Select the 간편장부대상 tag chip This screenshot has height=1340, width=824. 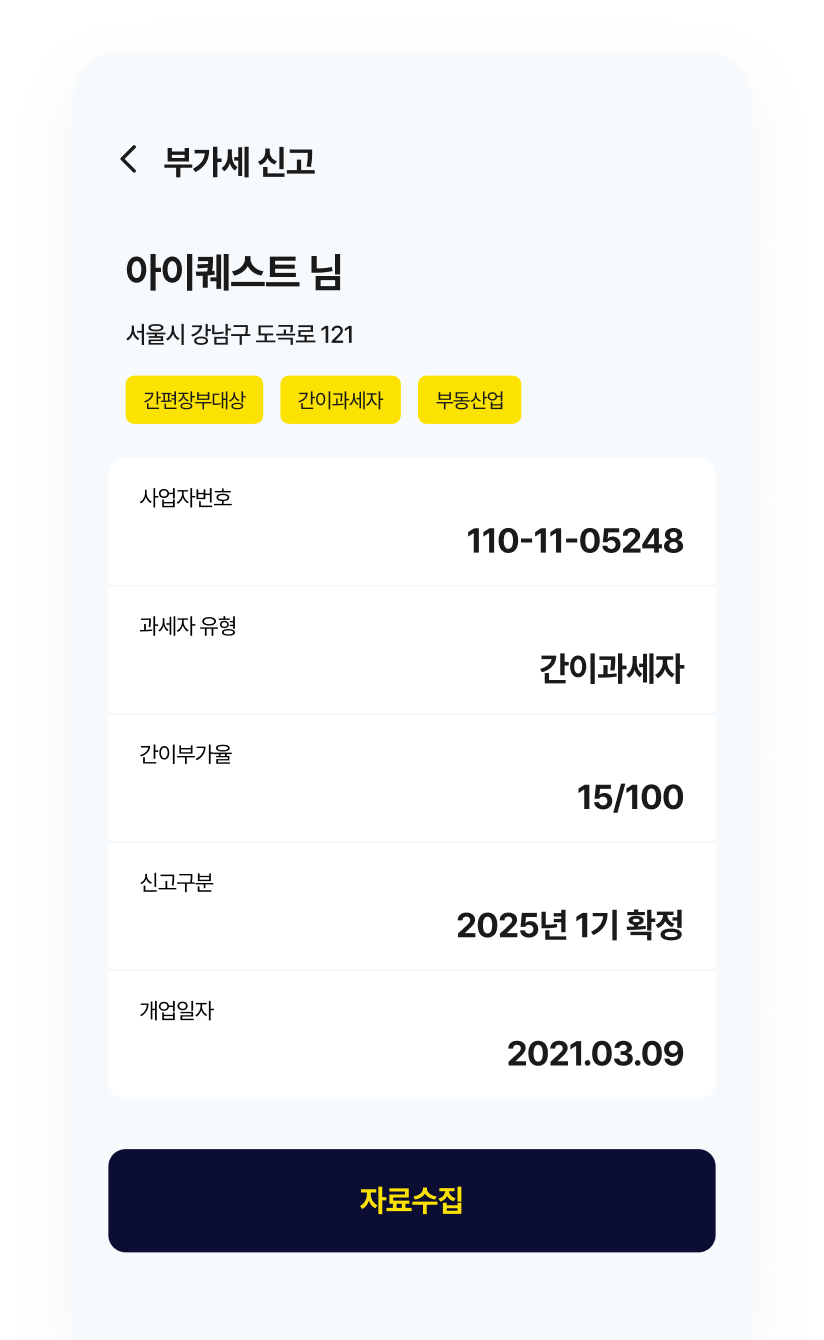tap(194, 399)
